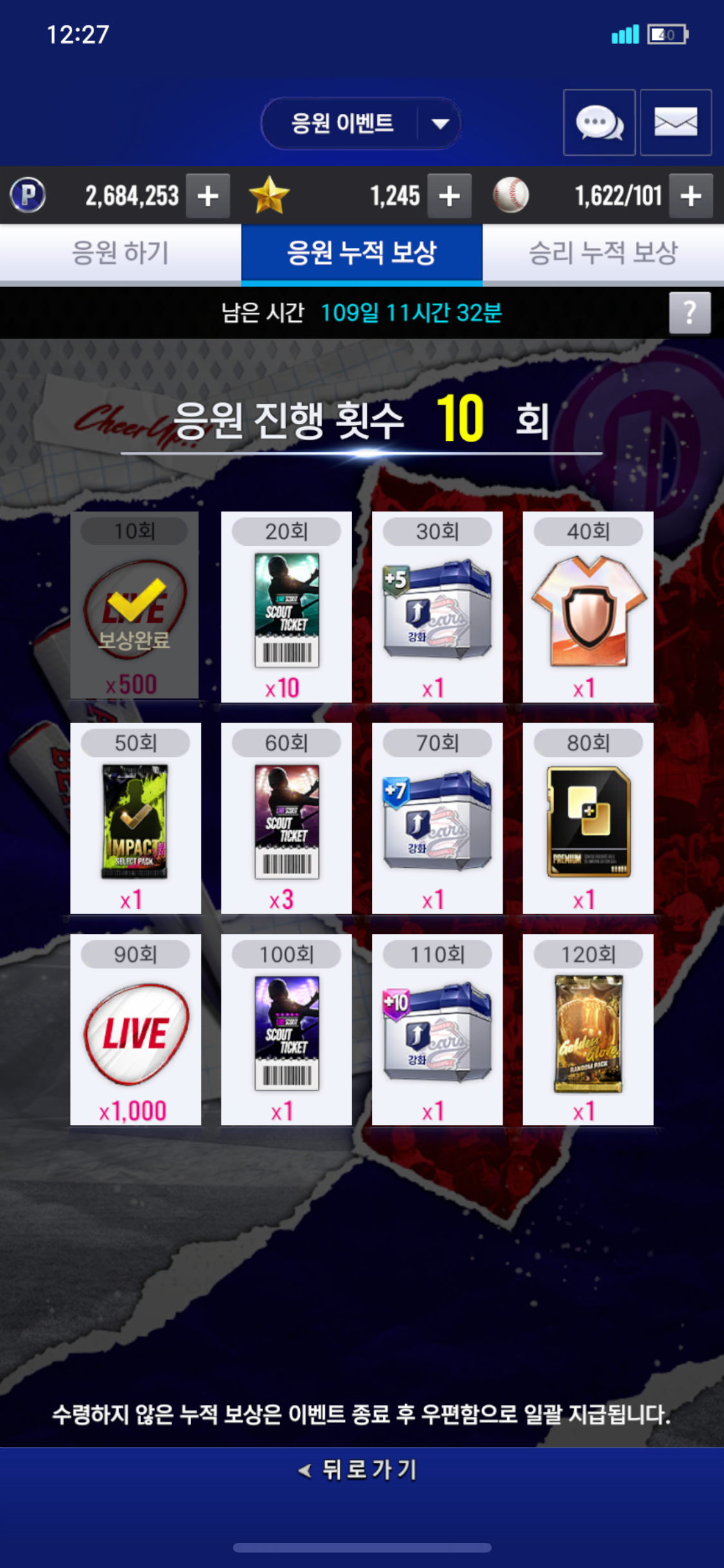Add more baseballs with plus button
724x1568 pixels.
pos(691,196)
